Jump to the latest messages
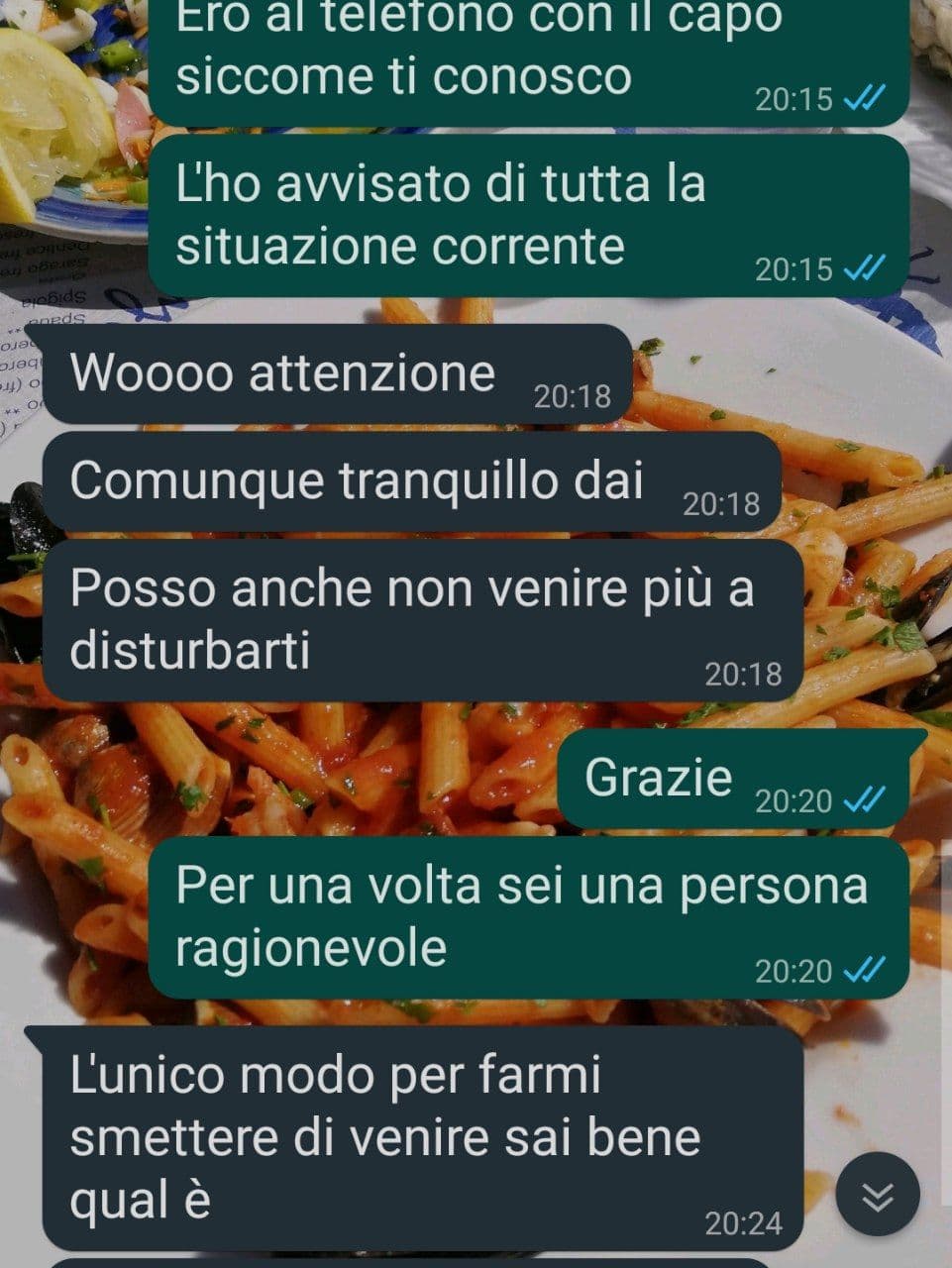The height and width of the screenshot is (1268, 952). pyautogui.click(x=877, y=1197)
